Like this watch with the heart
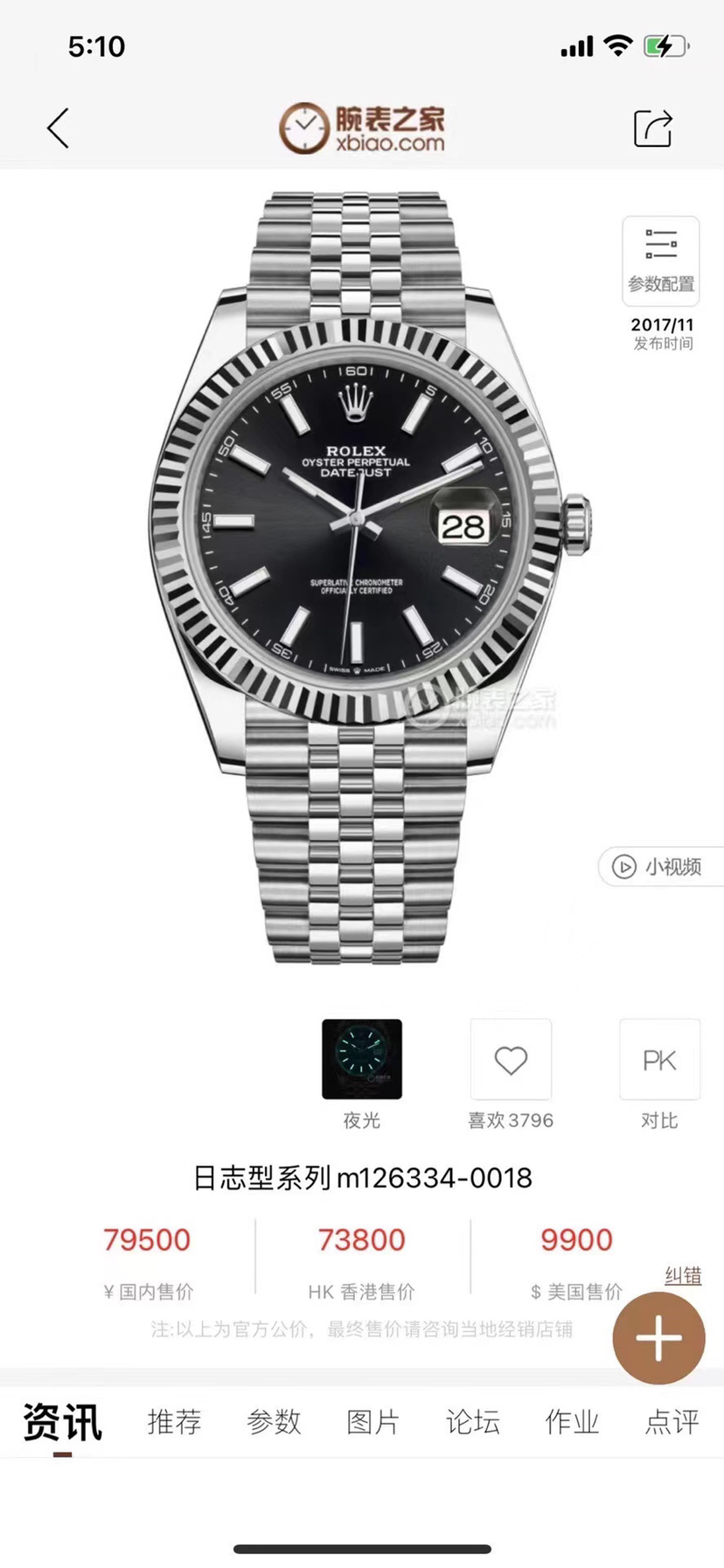 pos(511,1059)
